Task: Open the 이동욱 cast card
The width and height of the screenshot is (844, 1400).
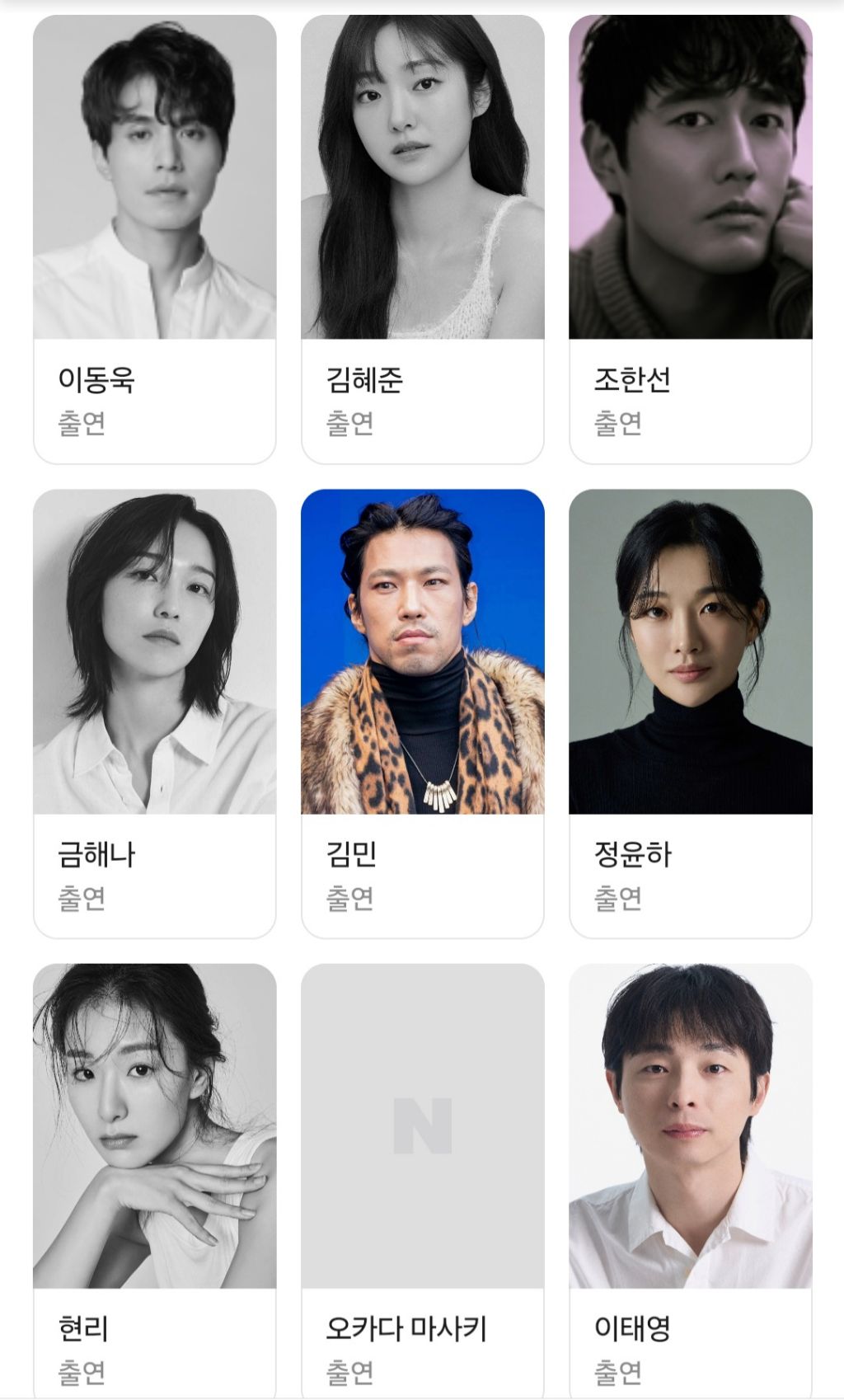Action: coord(155,239)
